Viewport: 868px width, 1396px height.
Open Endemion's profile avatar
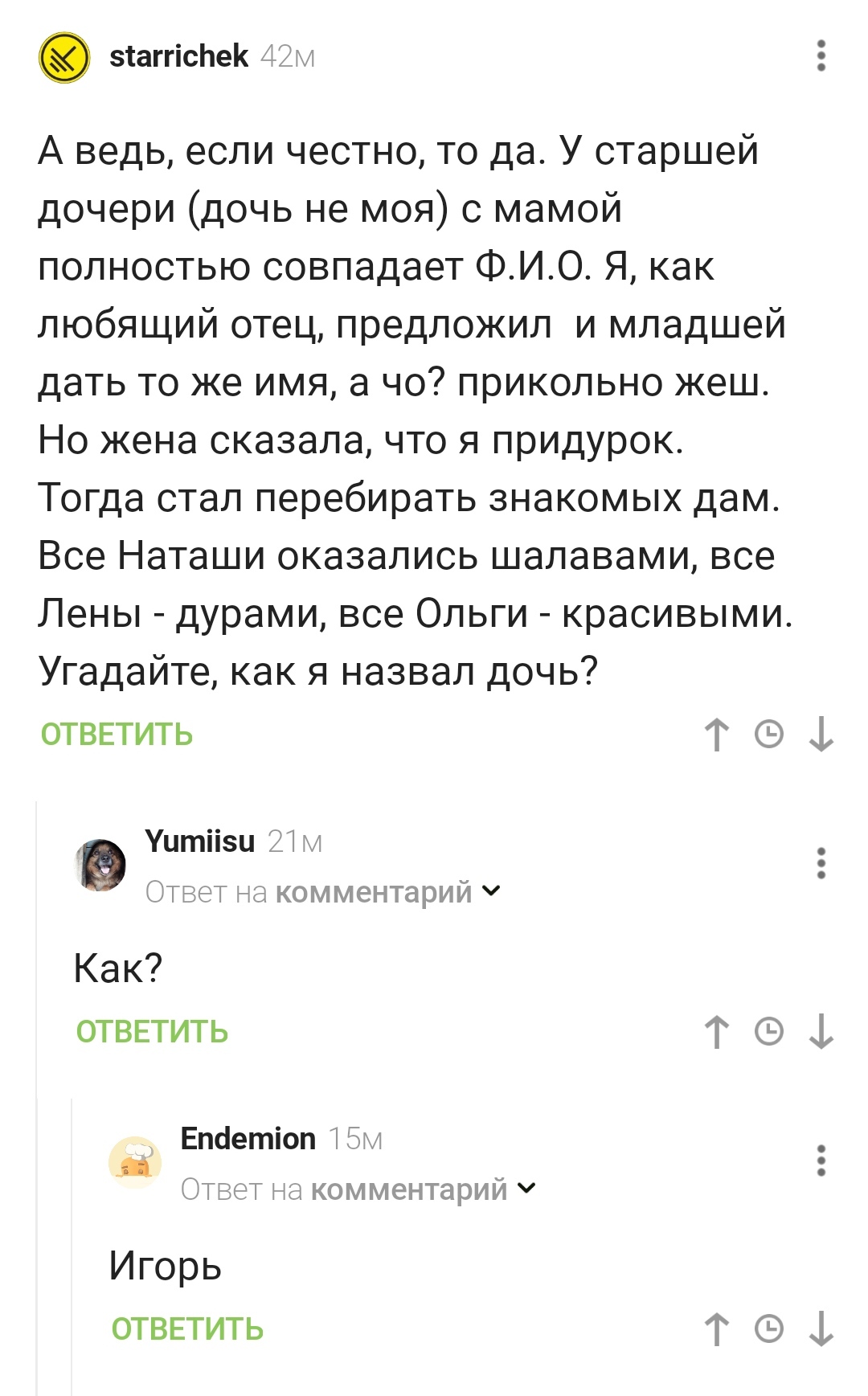click(x=135, y=1162)
